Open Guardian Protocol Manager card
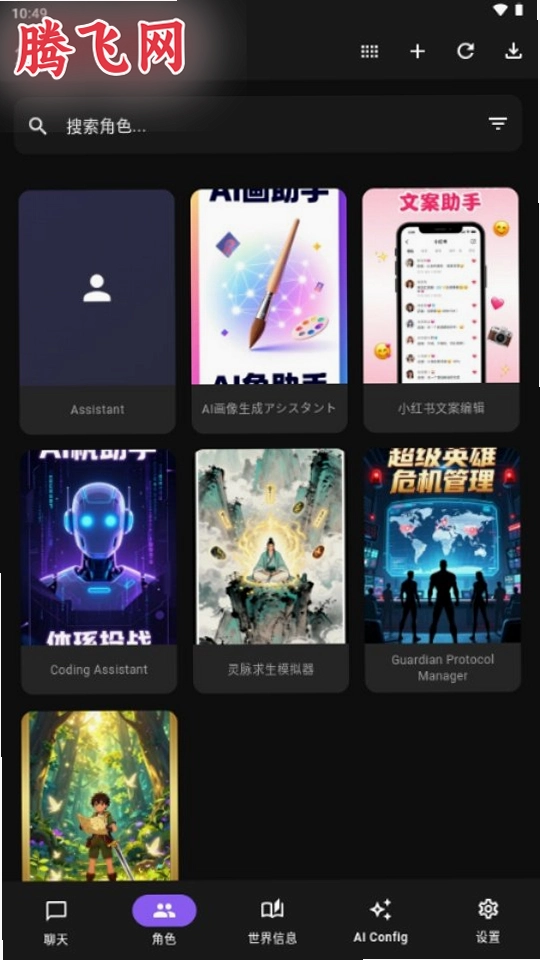This screenshot has height=960, width=540. (x=442, y=570)
